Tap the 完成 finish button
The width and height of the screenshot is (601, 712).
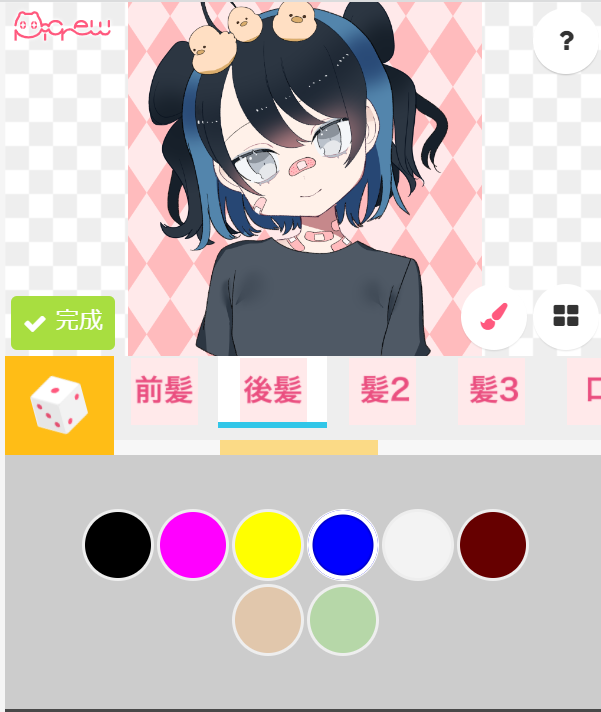(x=63, y=322)
